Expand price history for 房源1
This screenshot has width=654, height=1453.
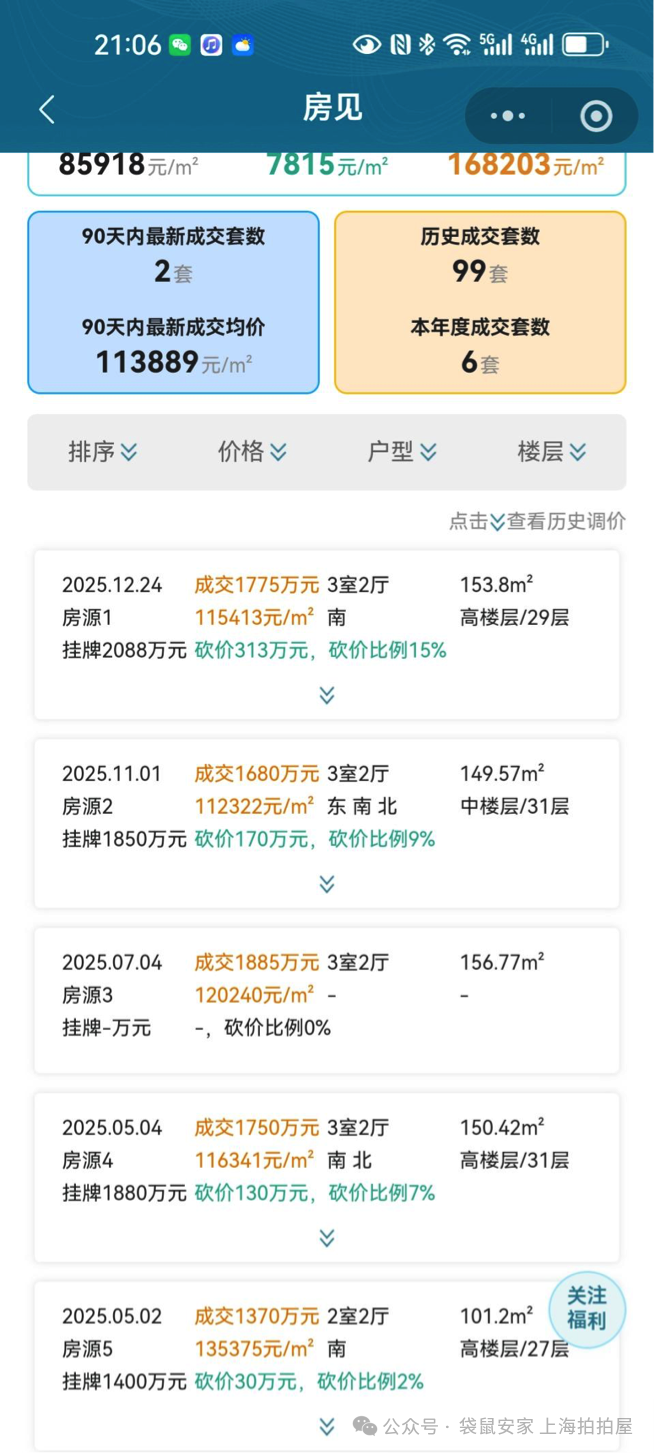327,695
